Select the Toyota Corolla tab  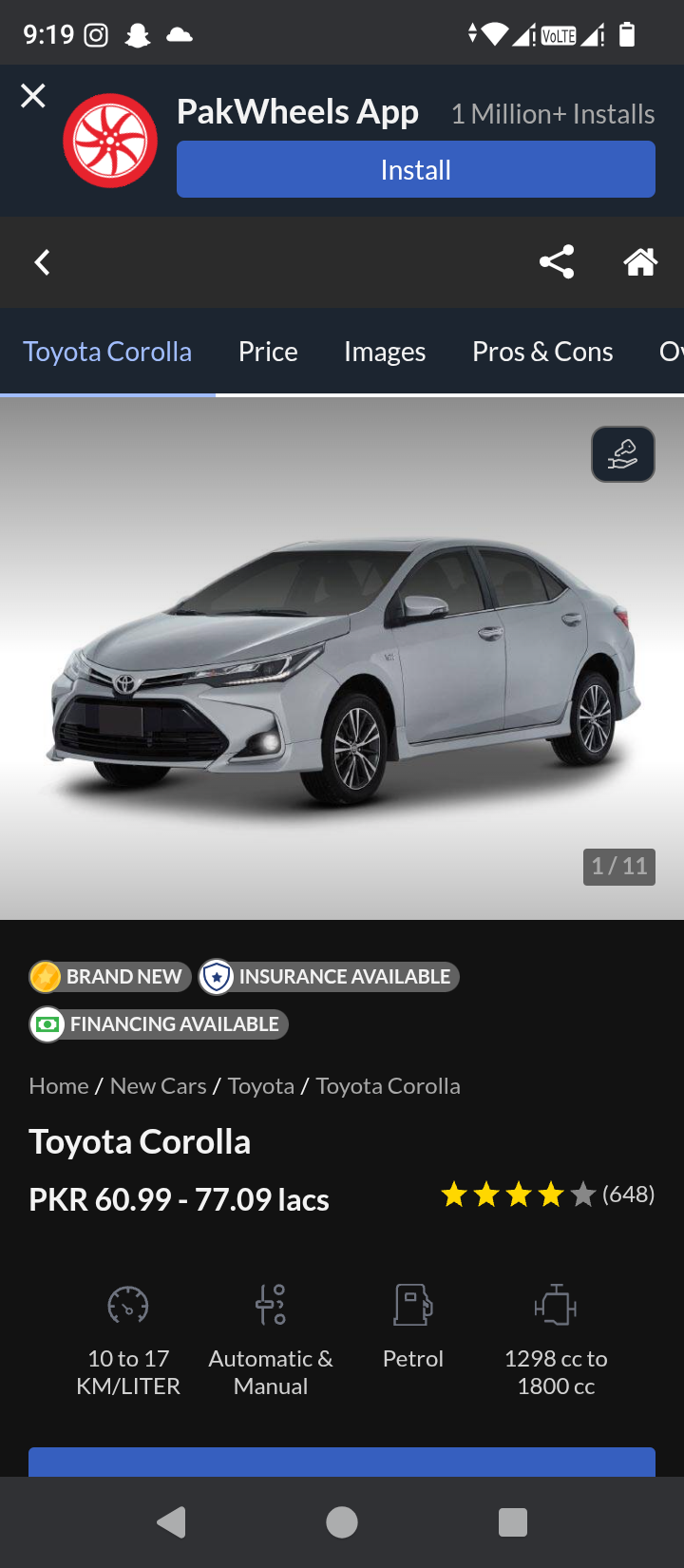click(x=107, y=352)
